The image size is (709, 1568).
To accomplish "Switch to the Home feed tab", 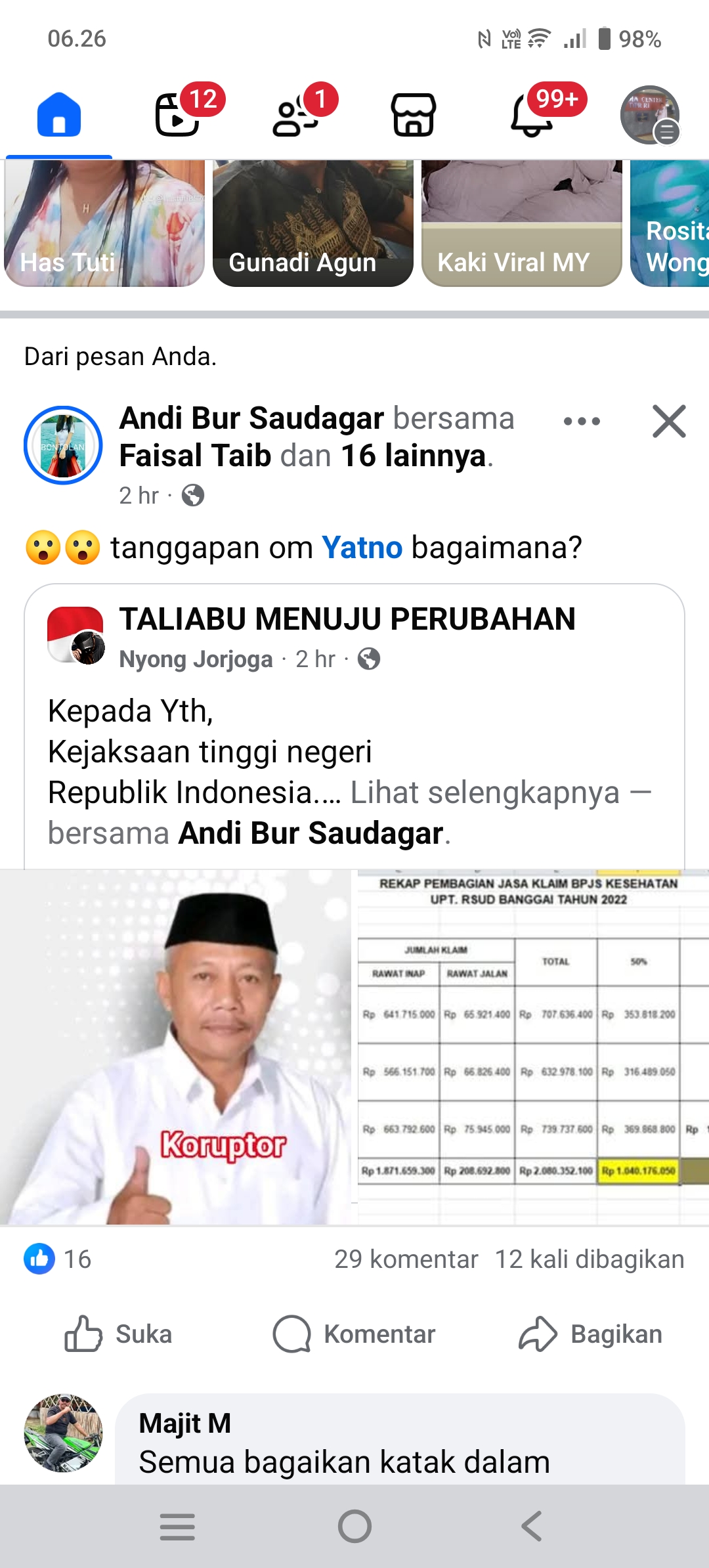I will pyautogui.click(x=59, y=115).
